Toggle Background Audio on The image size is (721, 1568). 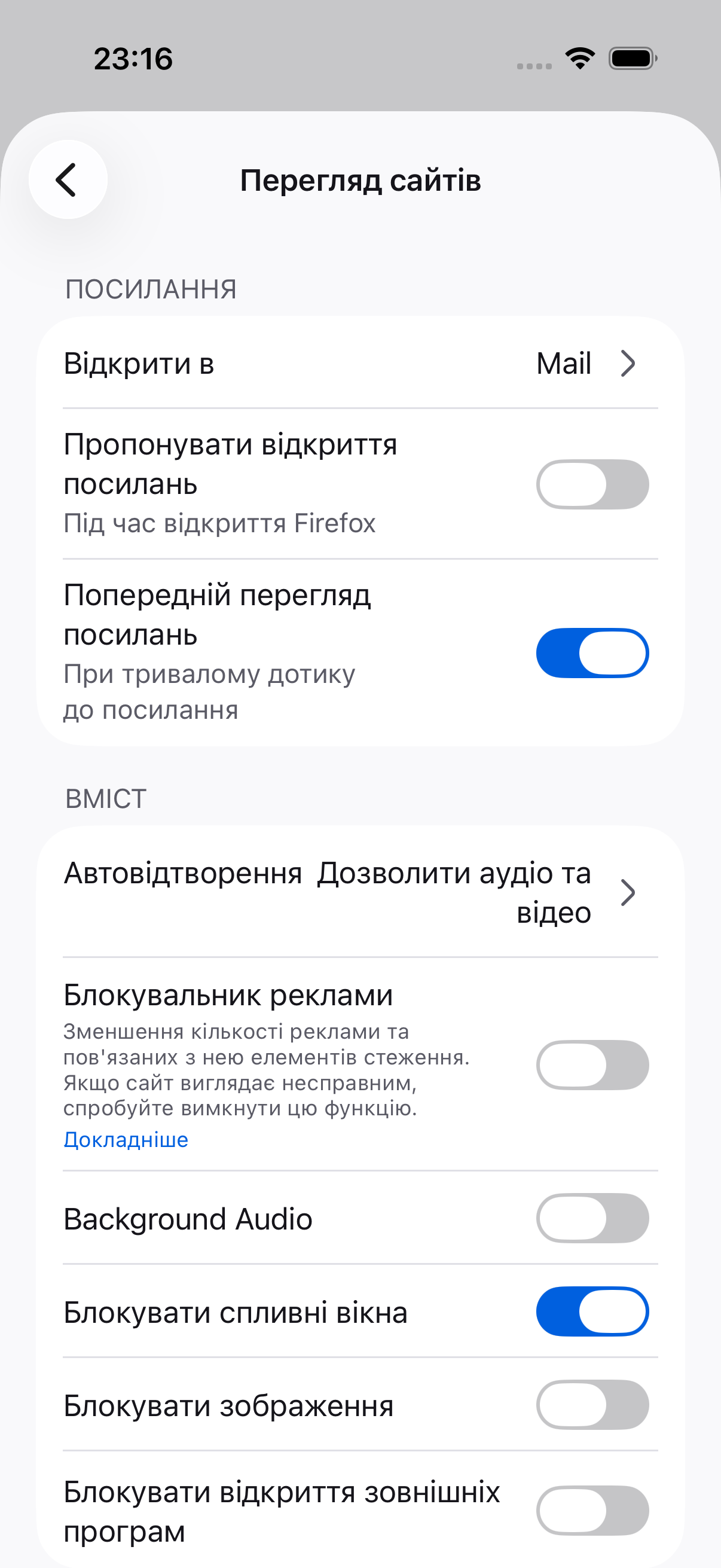click(x=592, y=1218)
